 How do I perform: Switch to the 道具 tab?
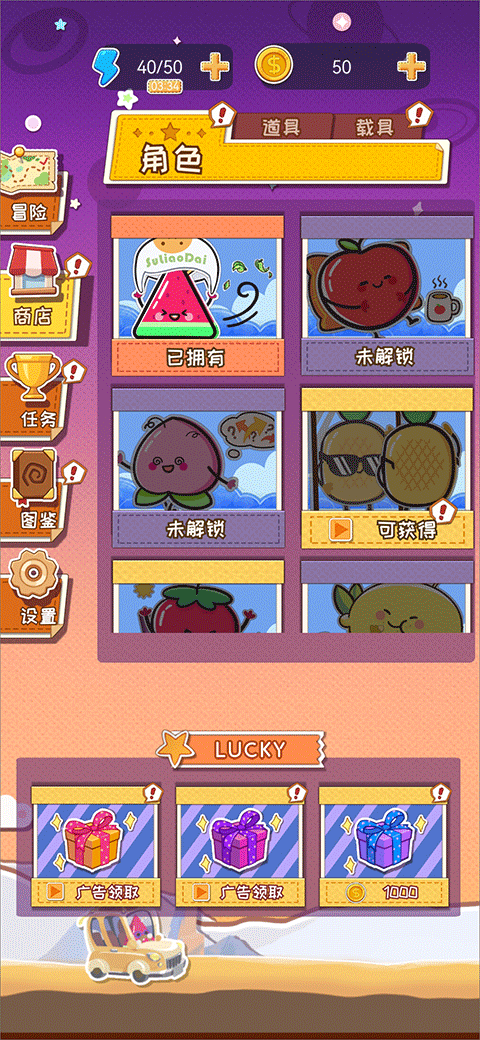point(282,126)
